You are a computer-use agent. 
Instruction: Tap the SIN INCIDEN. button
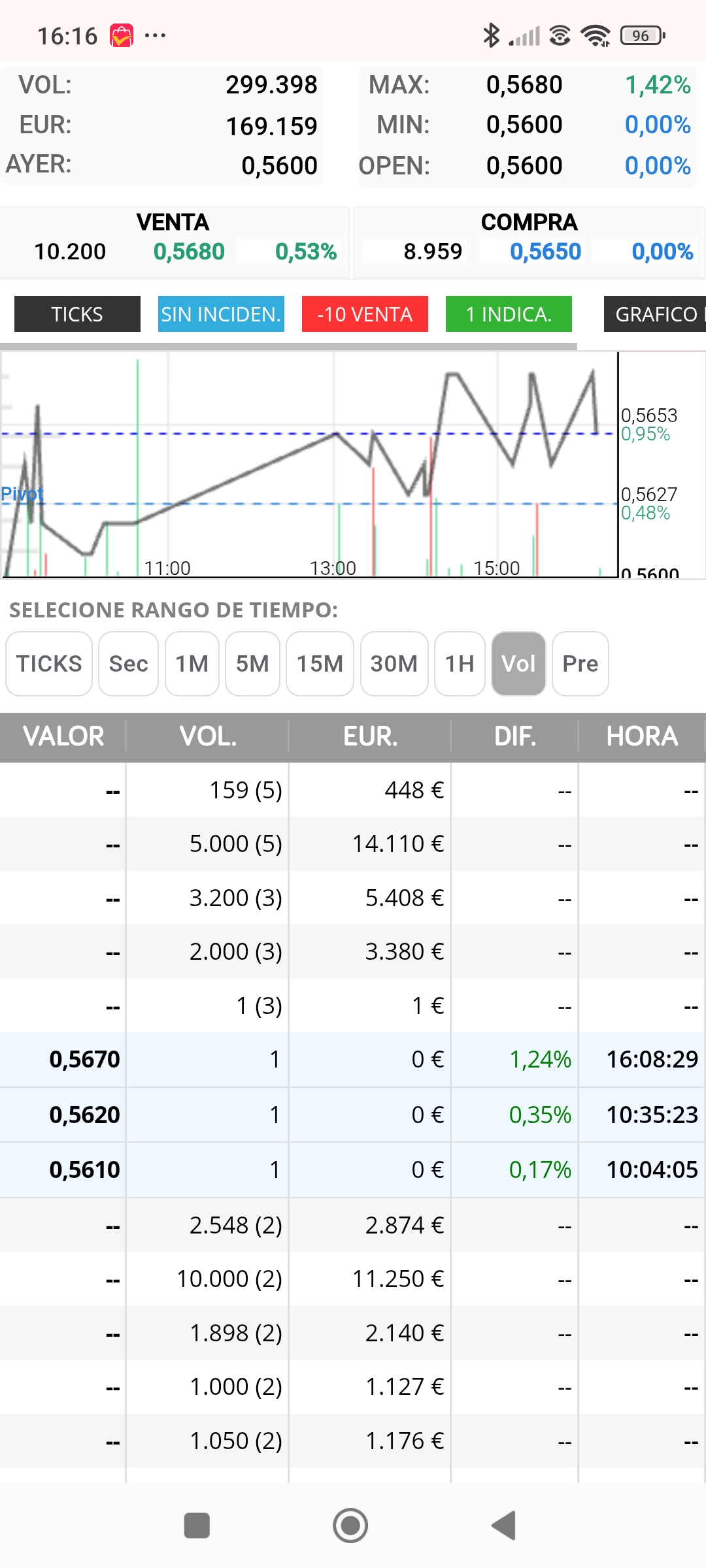[221, 314]
